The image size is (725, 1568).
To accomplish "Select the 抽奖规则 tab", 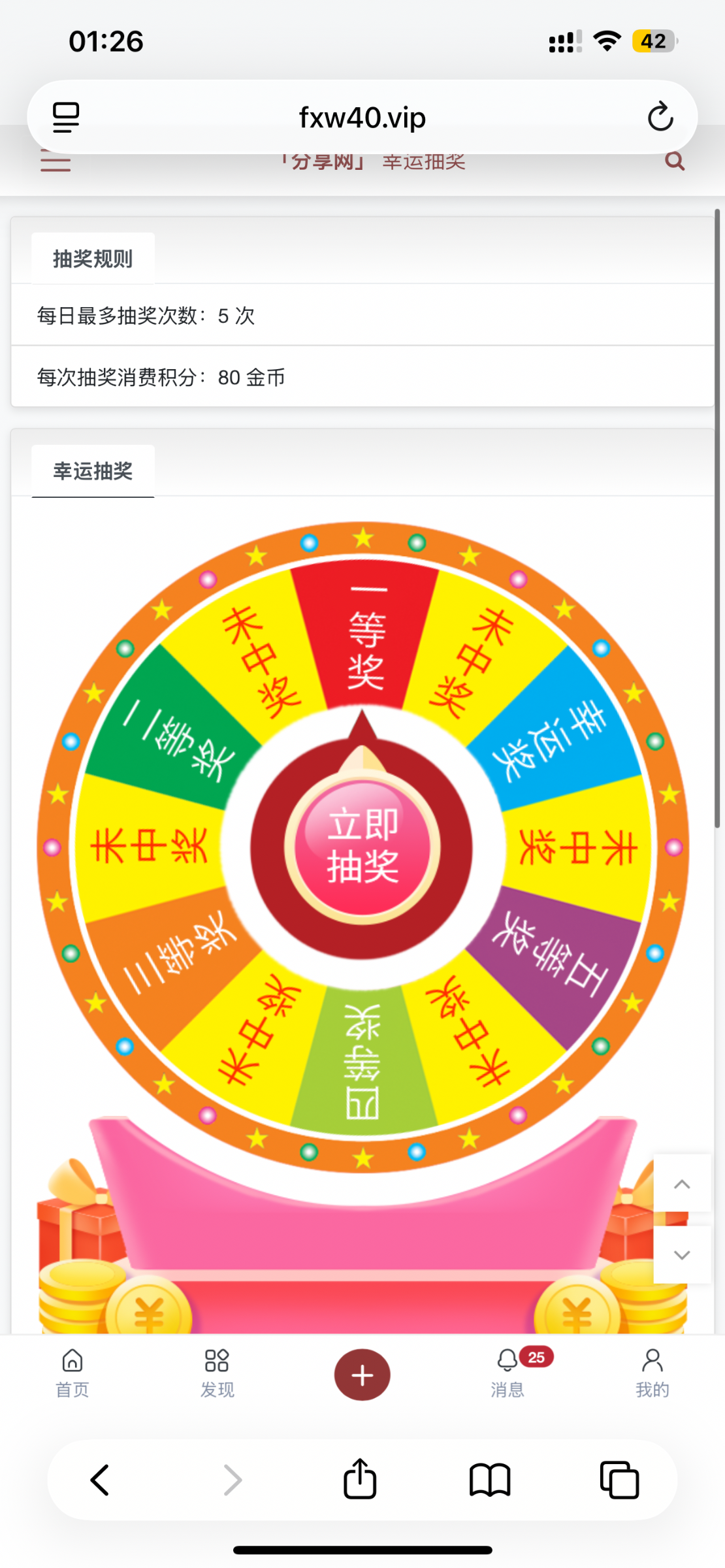I will (93, 259).
